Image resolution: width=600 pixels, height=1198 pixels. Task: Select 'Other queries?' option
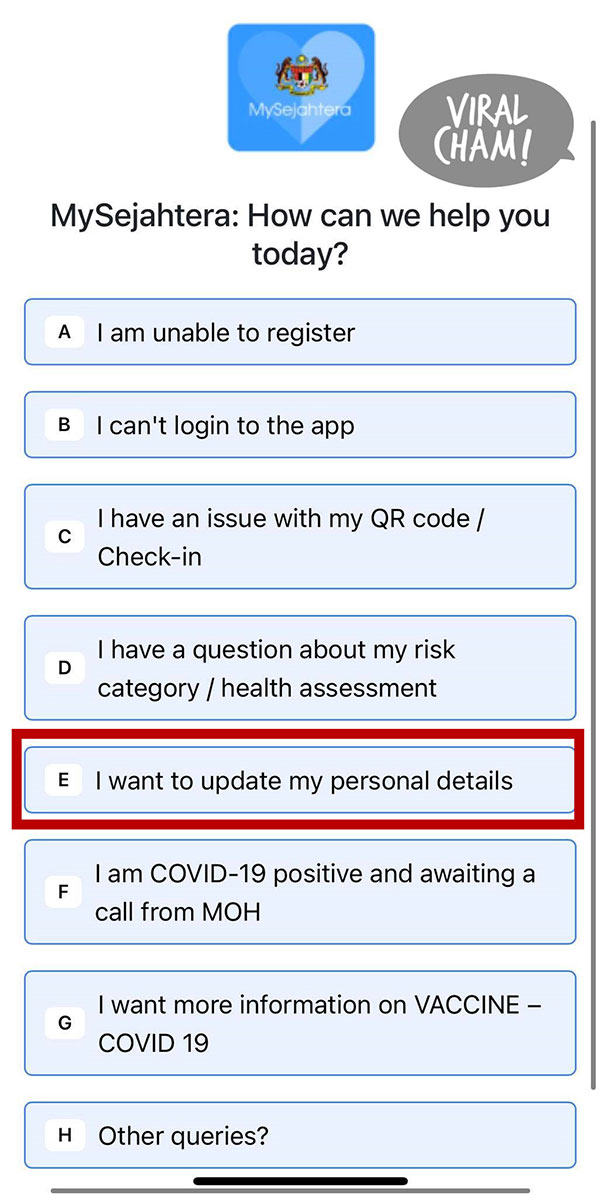point(300,1135)
